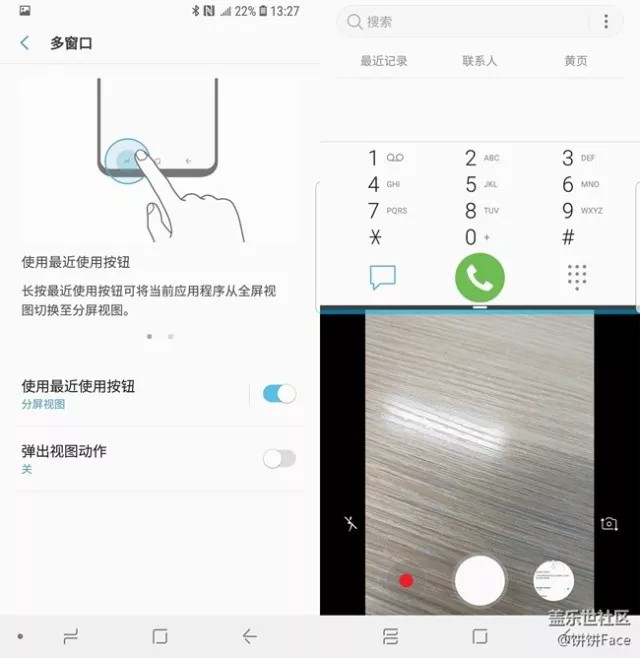Go back from the 多窗口 settings page
The image size is (640, 658).
pos(25,43)
